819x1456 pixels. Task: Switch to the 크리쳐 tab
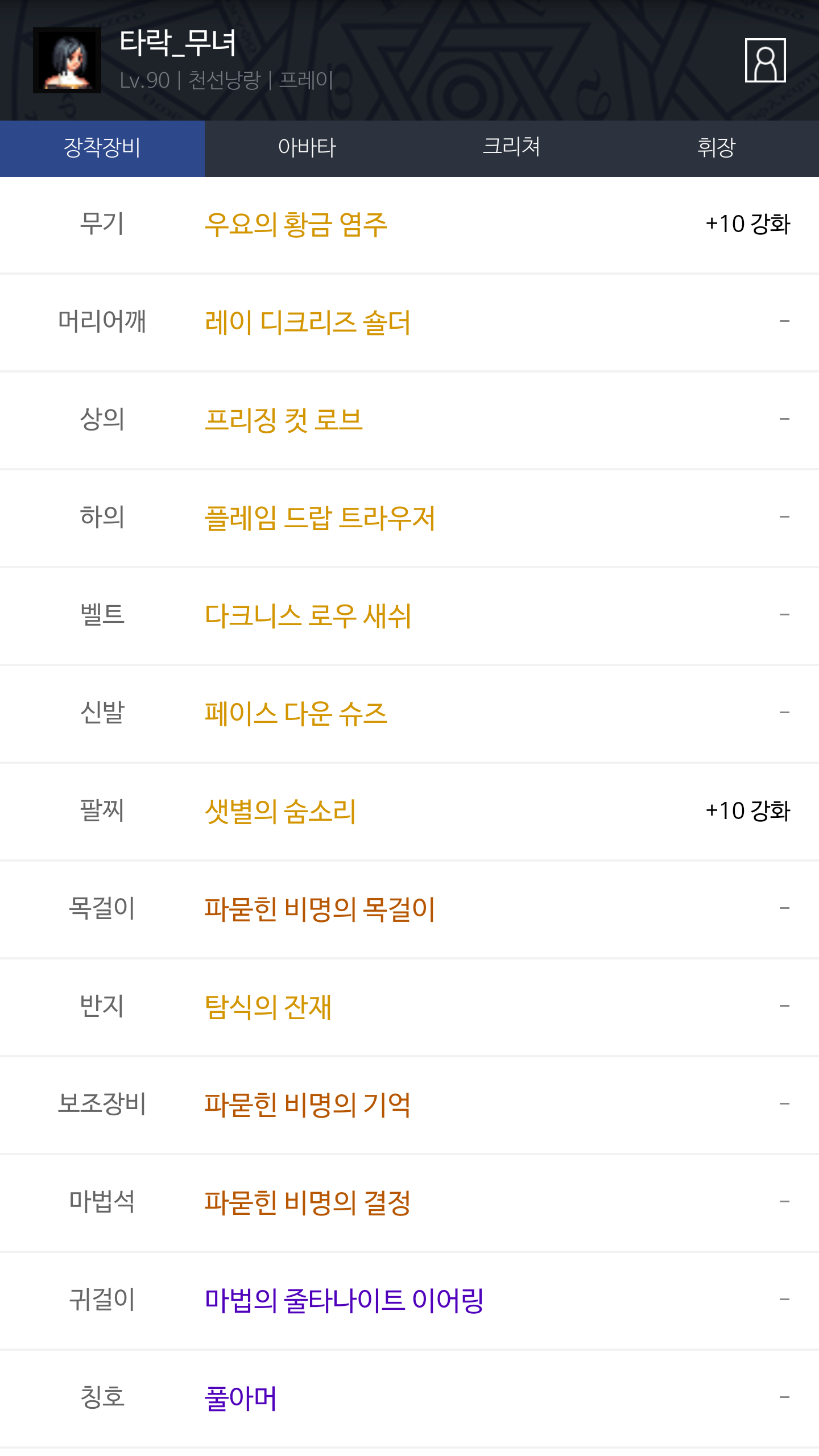click(512, 148)
